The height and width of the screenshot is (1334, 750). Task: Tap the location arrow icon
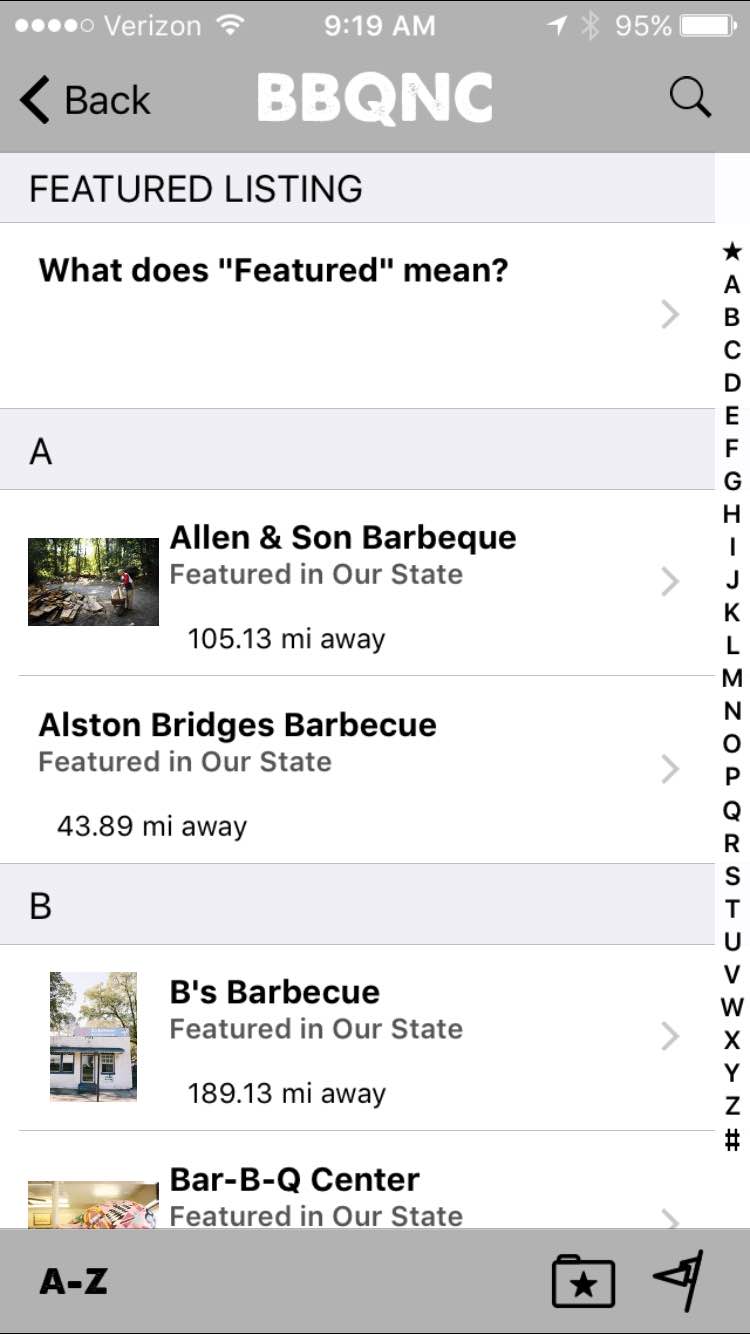tap(679, 1279)
